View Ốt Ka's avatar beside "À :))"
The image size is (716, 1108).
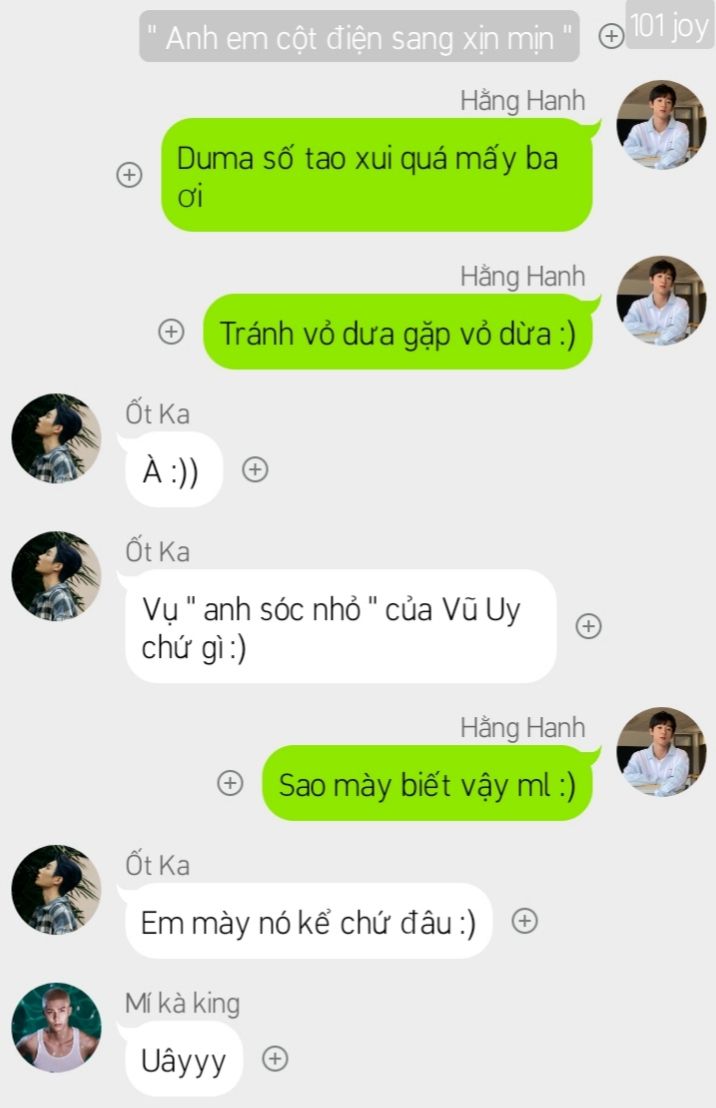coord(56,438)
